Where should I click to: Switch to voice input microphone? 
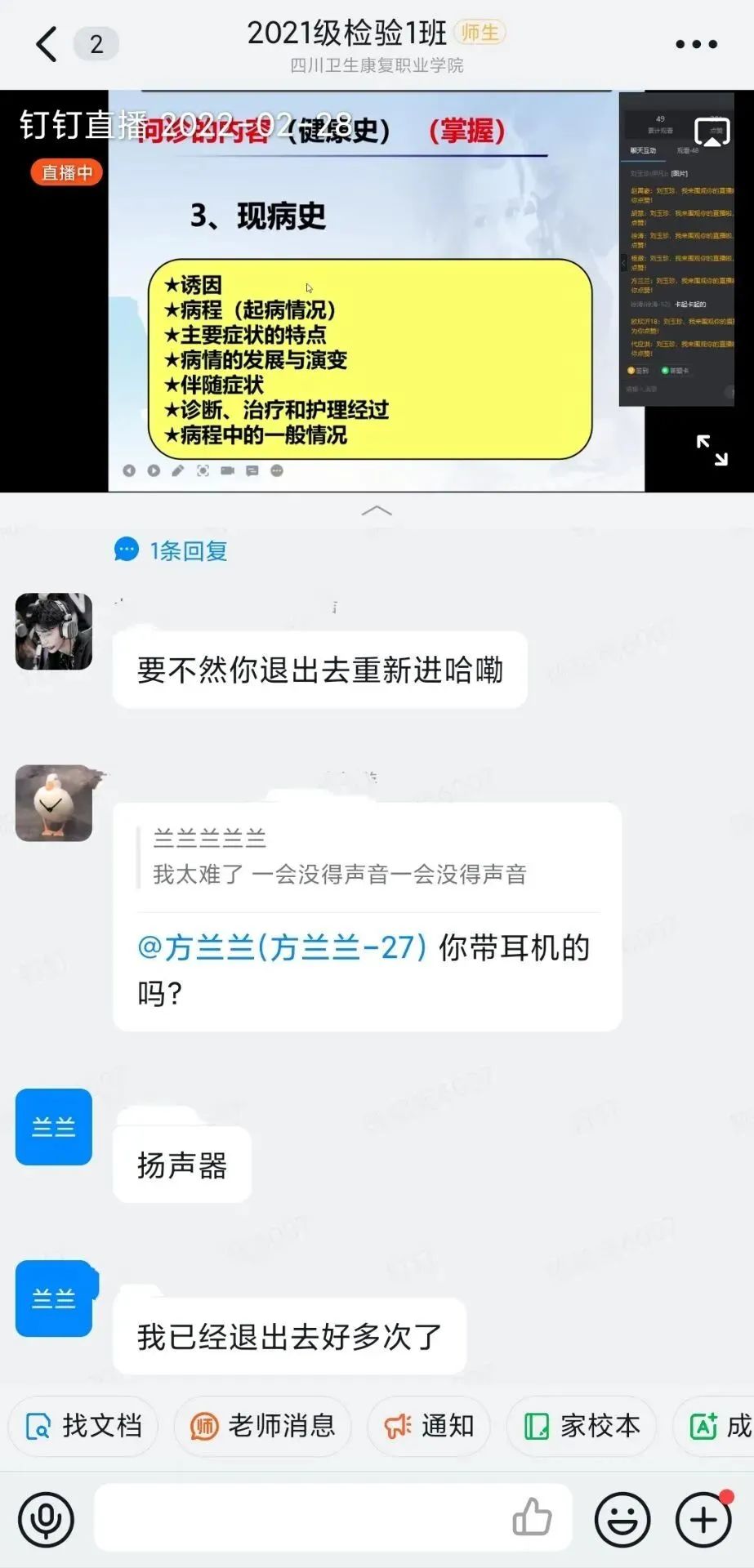pyautogui.click(x=47, y=1519)
